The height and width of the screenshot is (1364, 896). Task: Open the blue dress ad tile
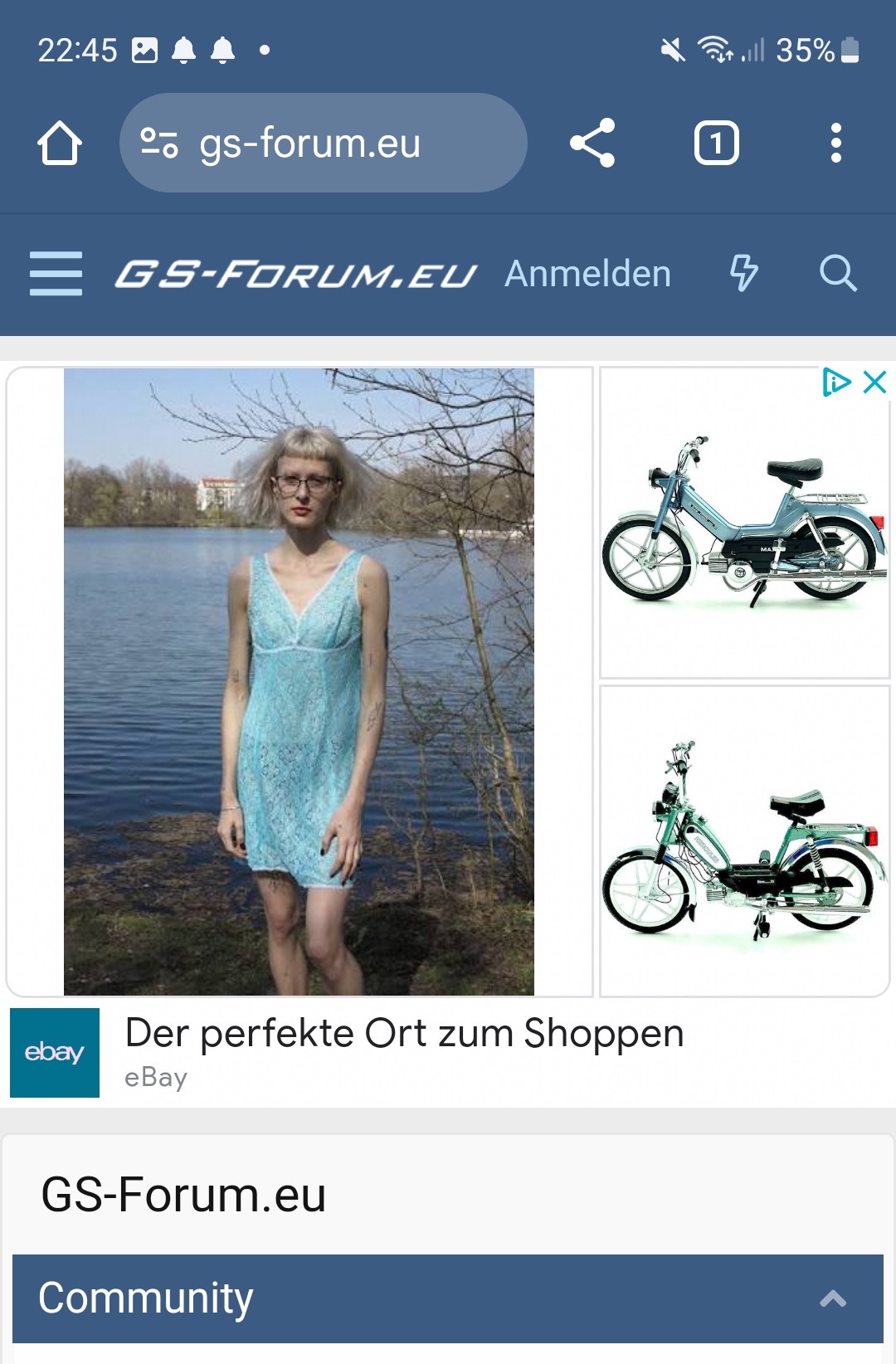(x=299, y=682)
